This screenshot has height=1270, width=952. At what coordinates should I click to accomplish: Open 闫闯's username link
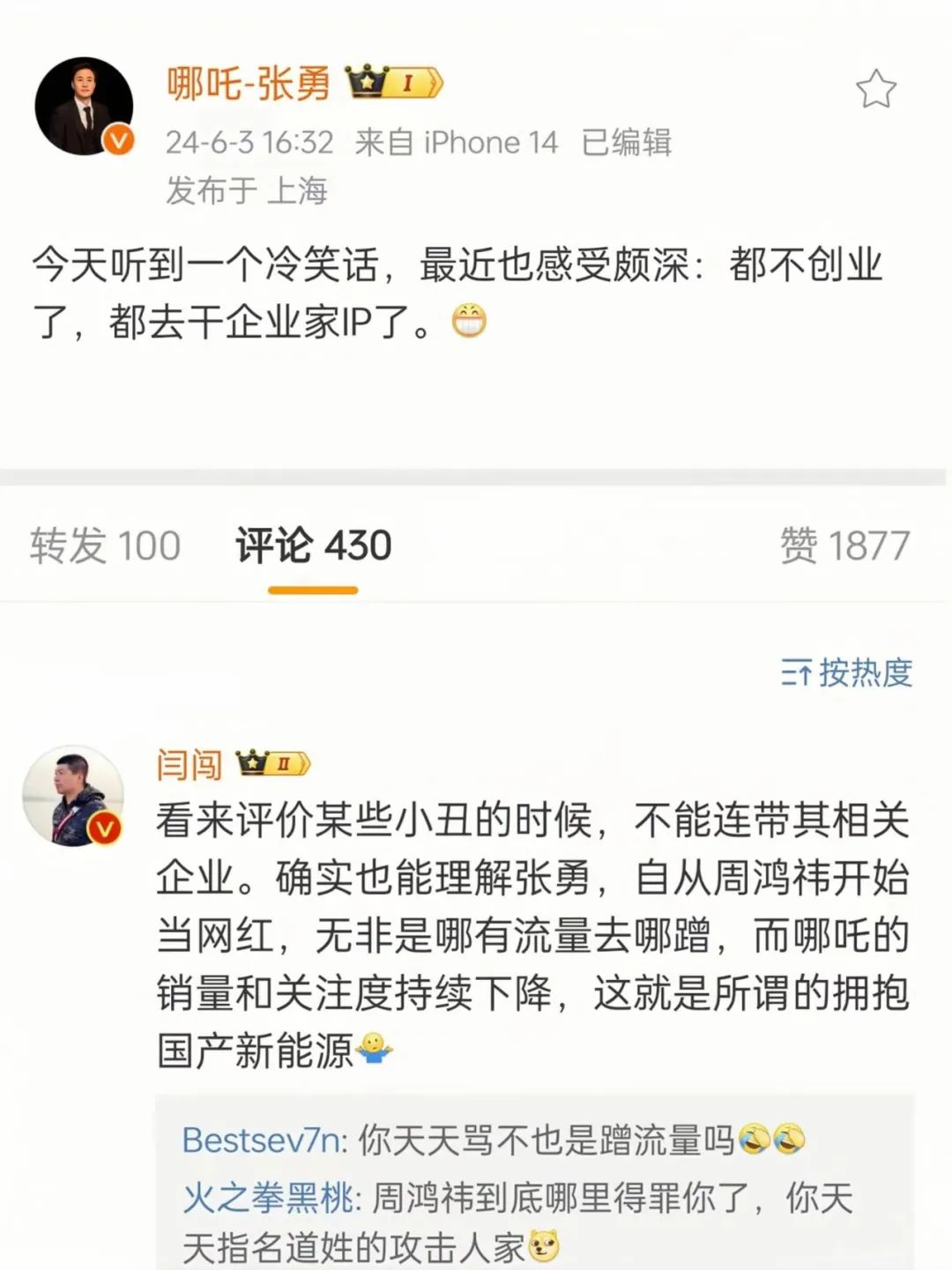click(x=189, y=764)
